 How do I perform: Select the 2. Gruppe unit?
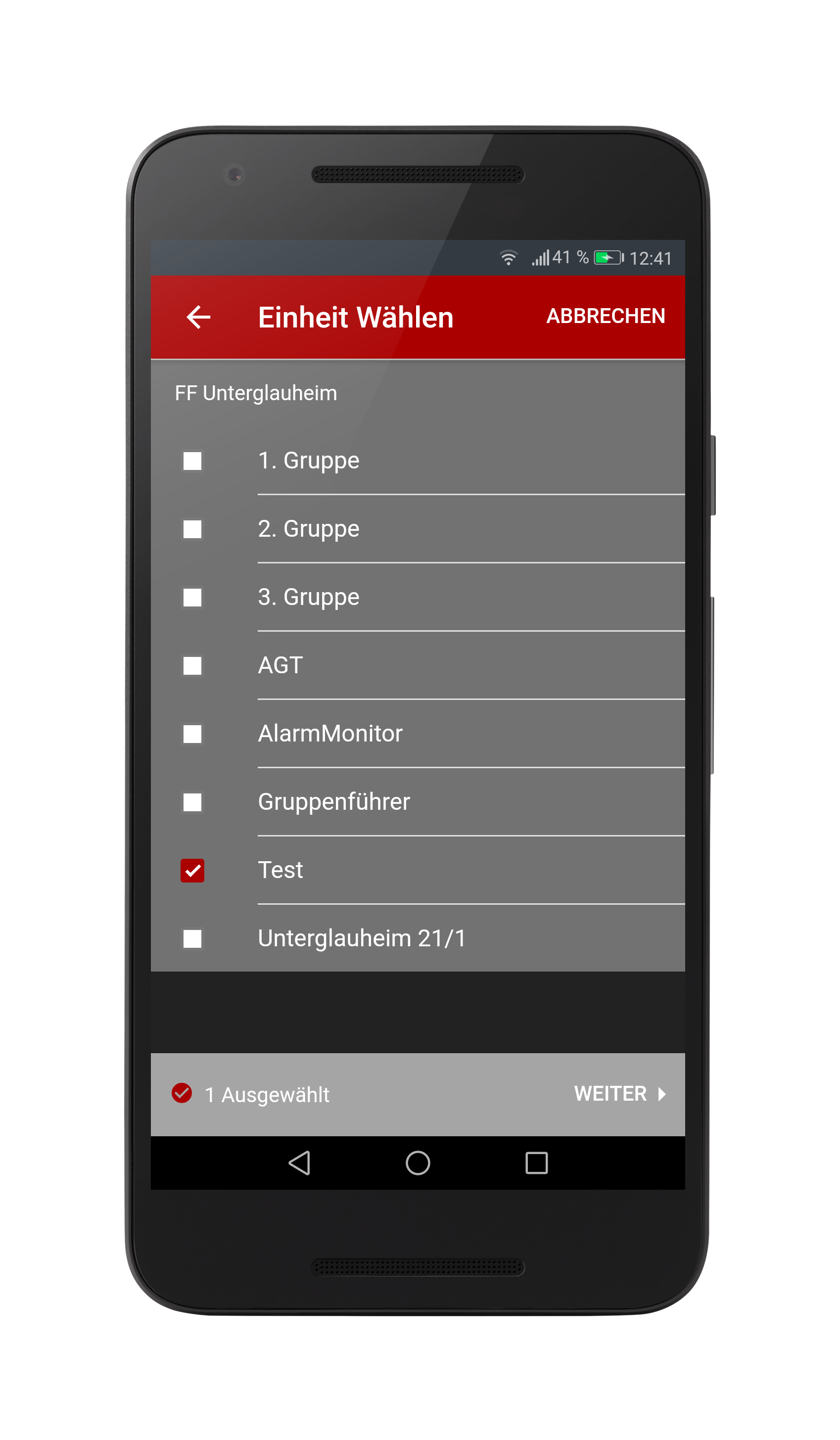point(418,529)
